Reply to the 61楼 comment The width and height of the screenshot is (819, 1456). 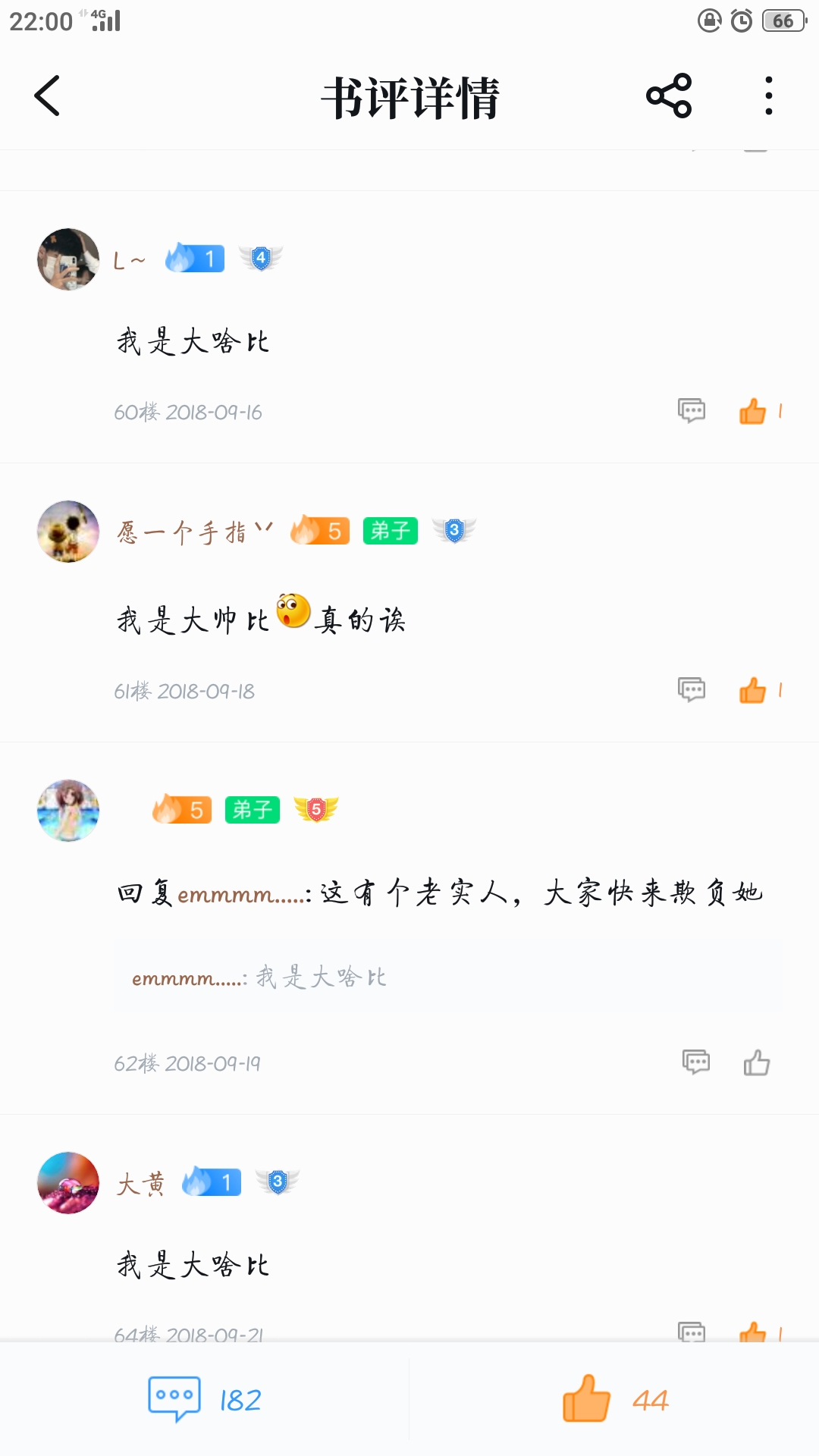692,689
